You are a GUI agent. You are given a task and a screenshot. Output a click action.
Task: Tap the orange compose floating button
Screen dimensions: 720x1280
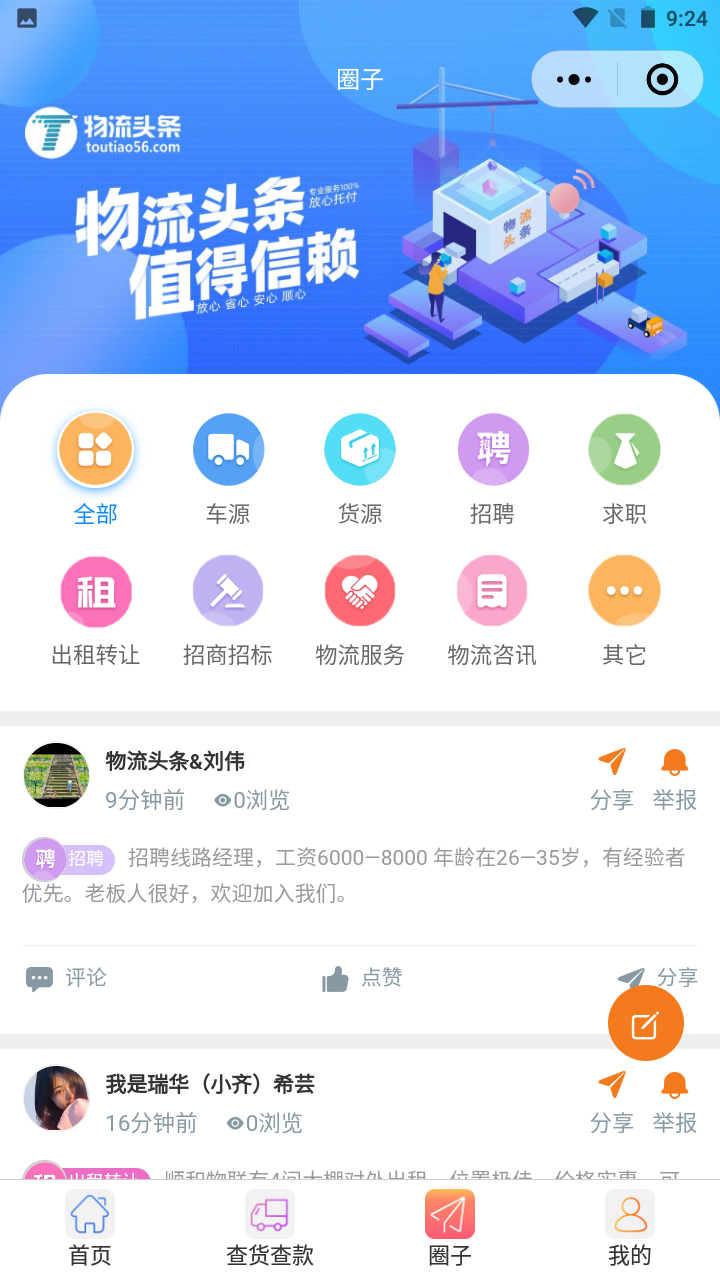645,1023
